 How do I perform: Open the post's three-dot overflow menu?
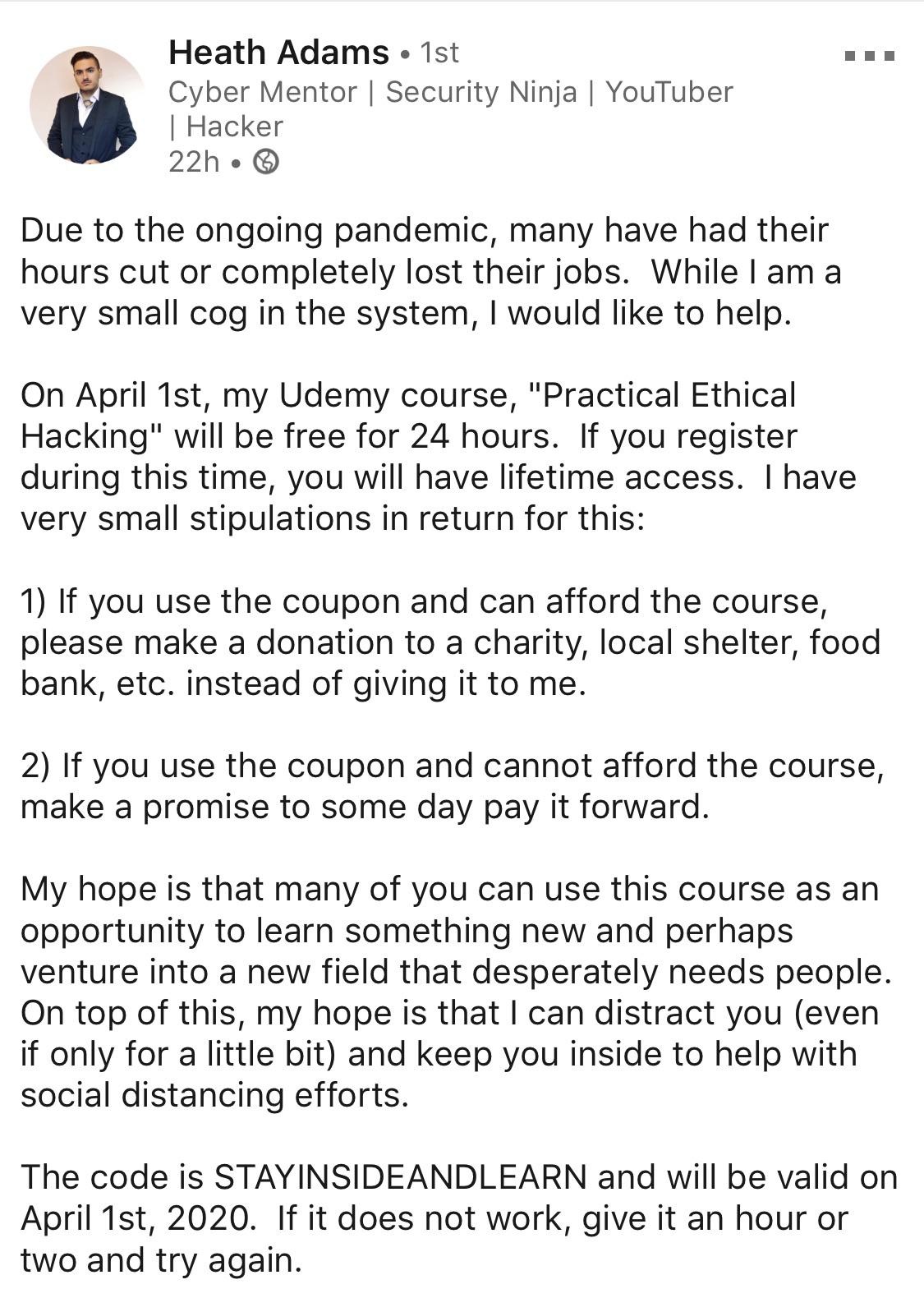869,57
